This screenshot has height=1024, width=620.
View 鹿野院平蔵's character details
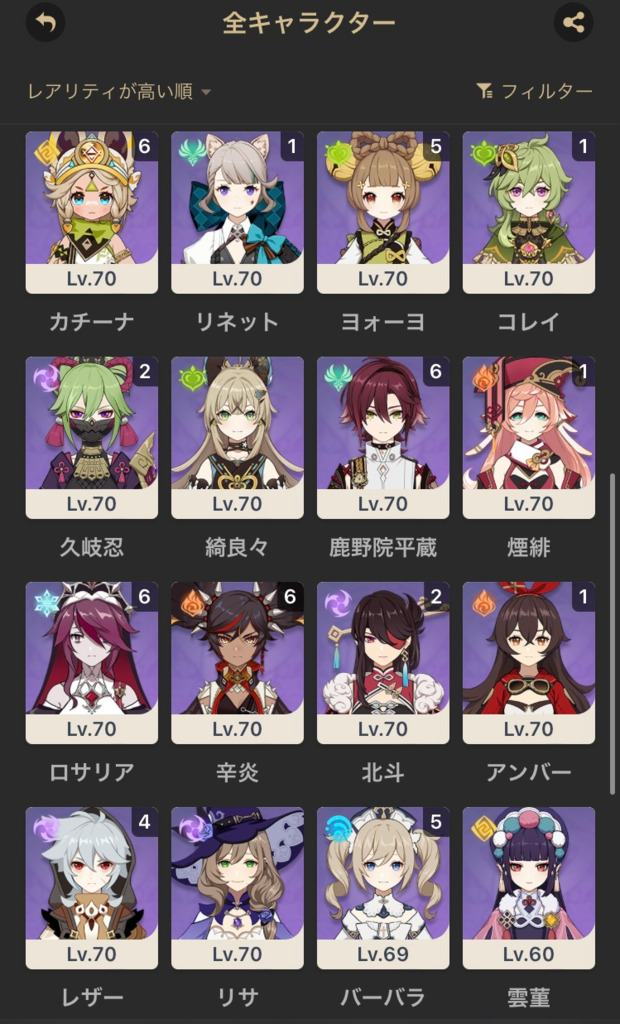coord(383,438)
